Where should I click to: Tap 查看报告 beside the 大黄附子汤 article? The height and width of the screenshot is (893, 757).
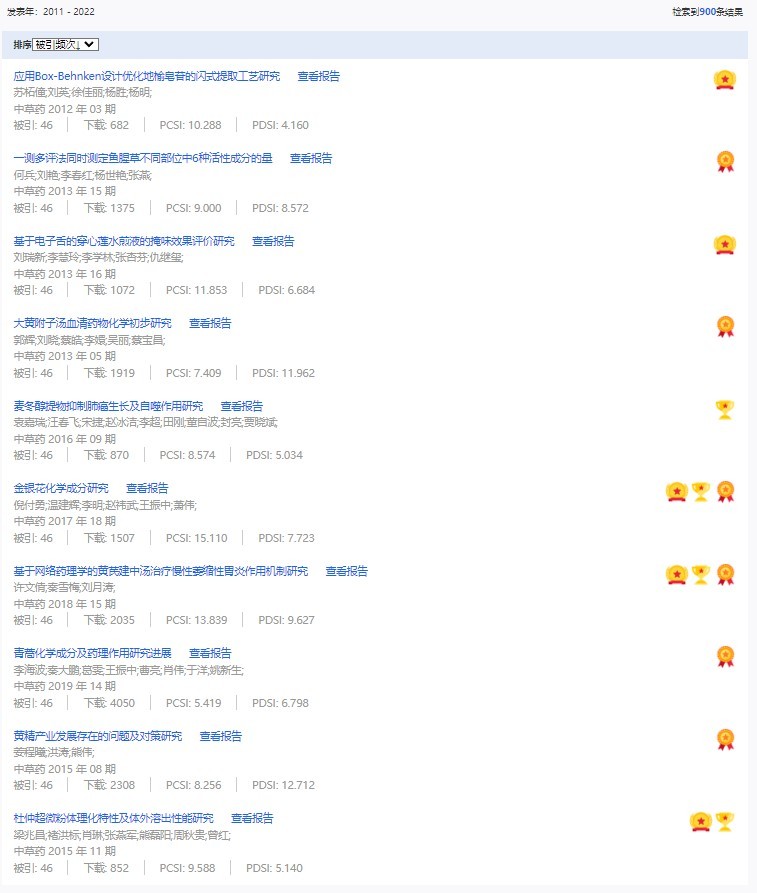210,323
